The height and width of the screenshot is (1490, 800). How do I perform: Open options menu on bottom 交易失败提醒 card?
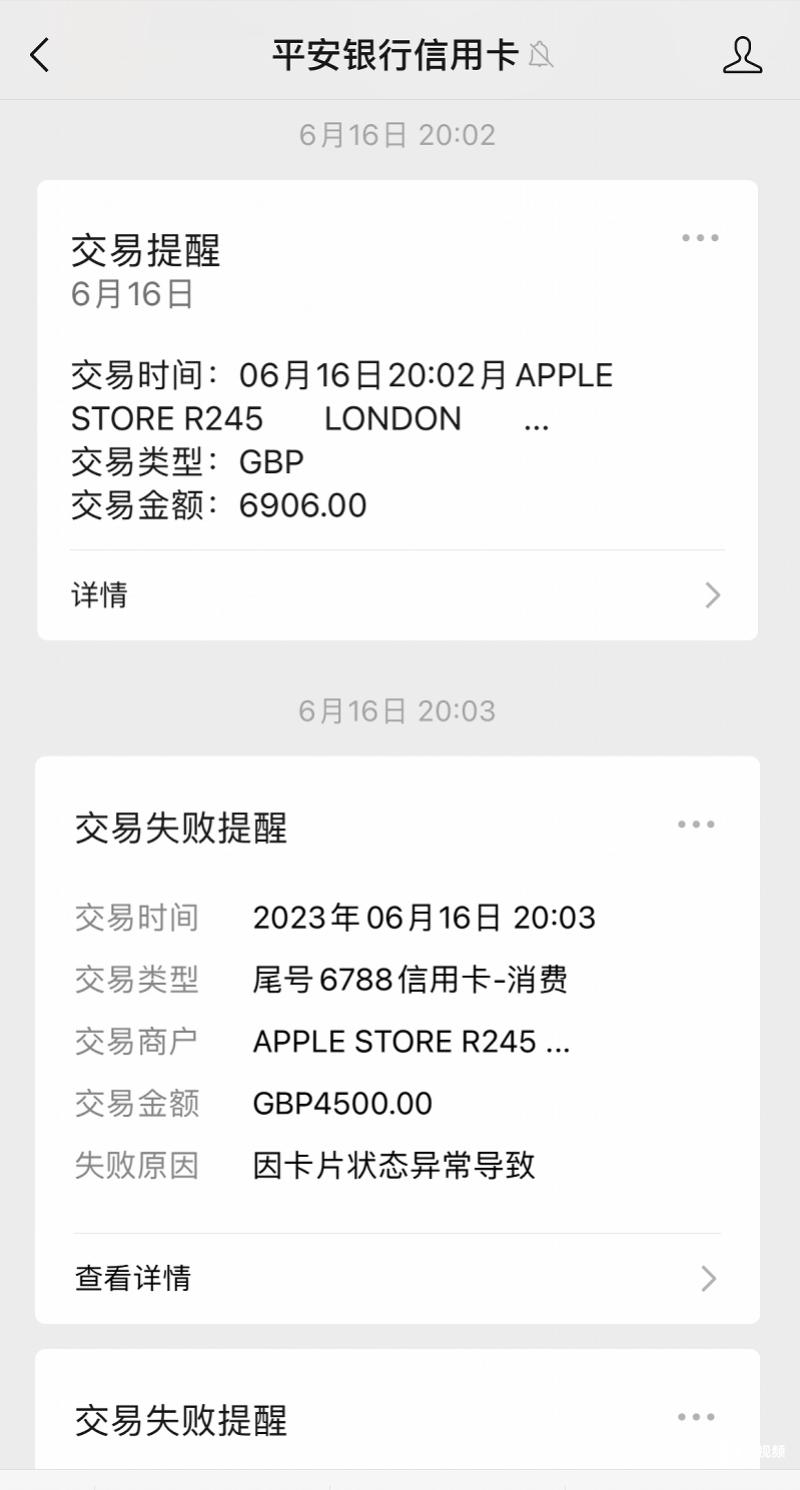coord(695,1416)
